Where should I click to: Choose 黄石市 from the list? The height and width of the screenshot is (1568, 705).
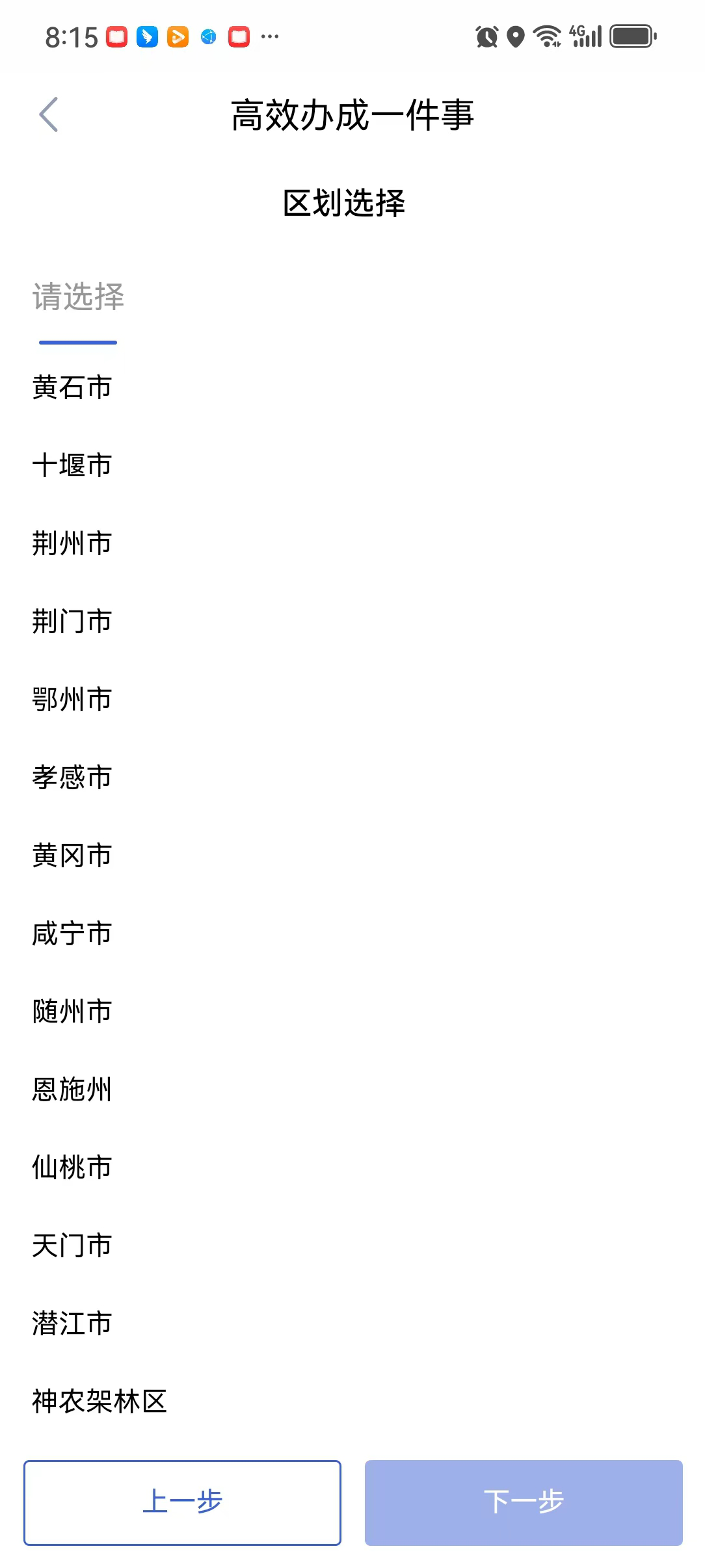pos(72,387)
